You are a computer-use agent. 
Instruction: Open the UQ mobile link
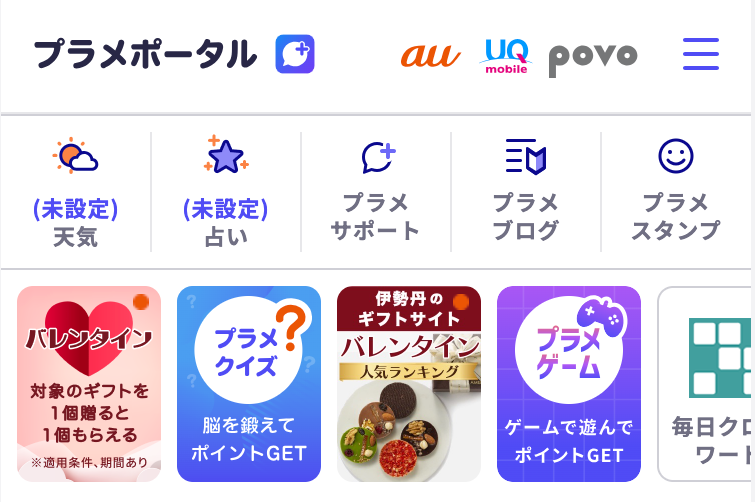pyautogui.click(x=506, y=55)
